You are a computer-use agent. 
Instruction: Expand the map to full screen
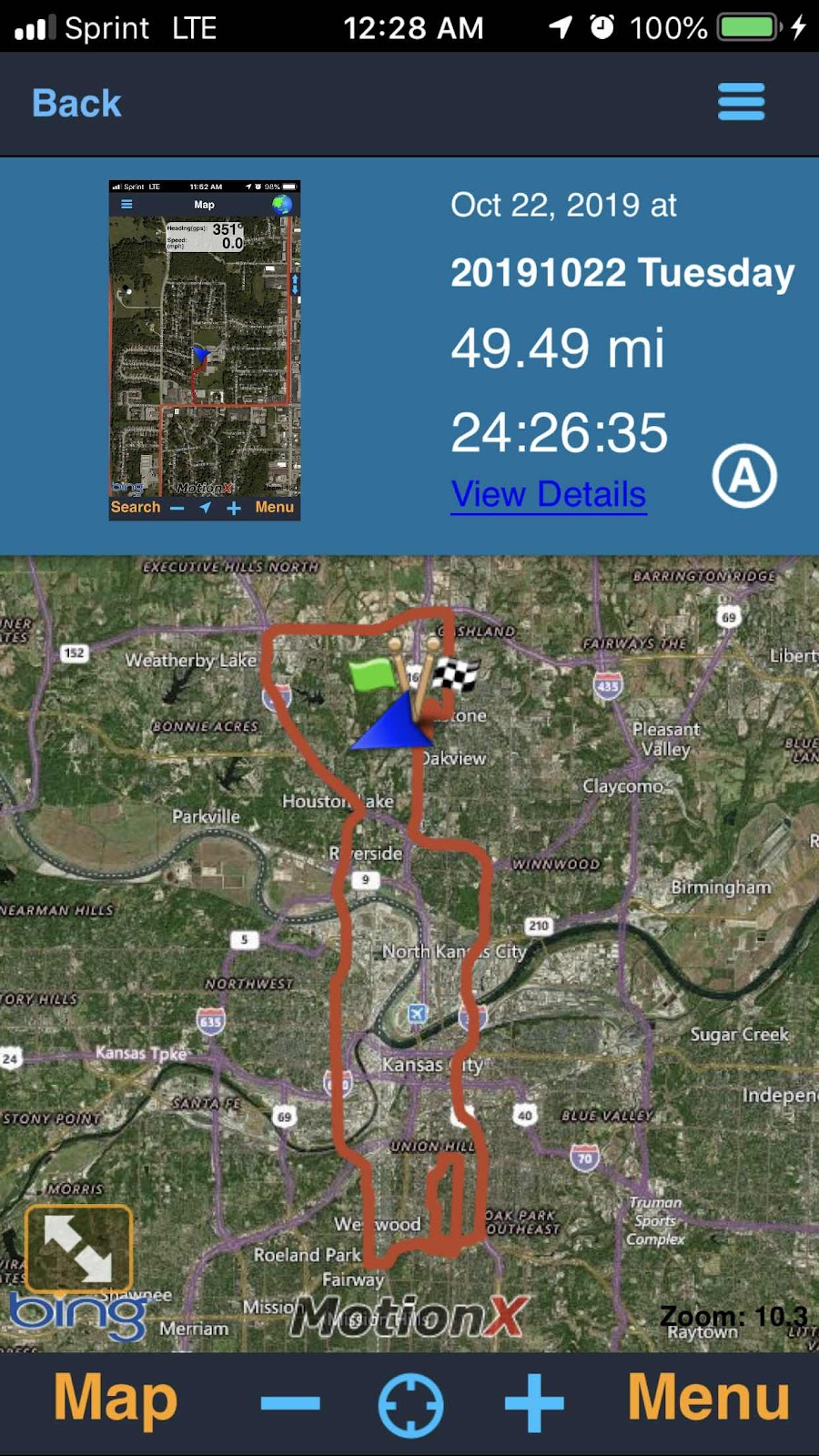pyautogui.click(x=79, y=1249)
